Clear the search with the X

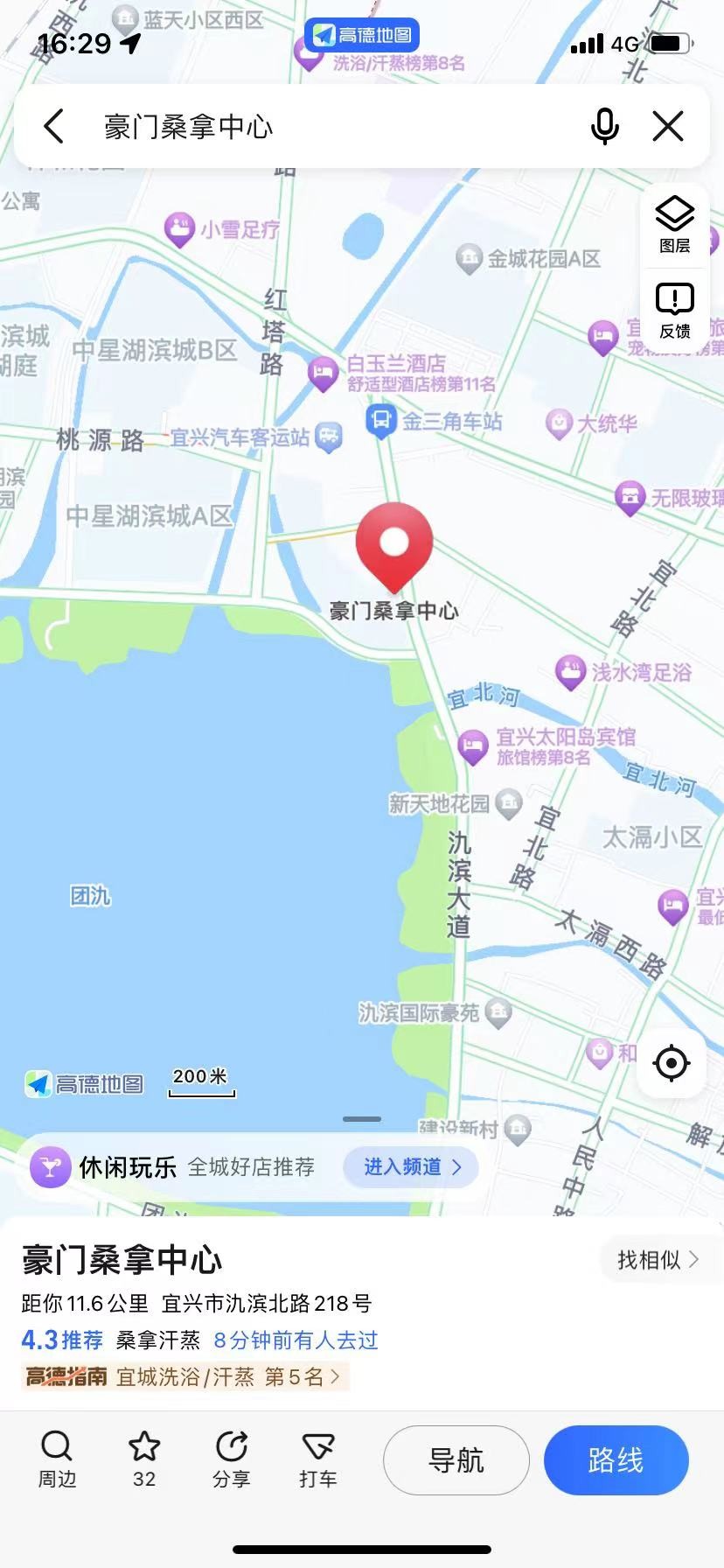668,127
